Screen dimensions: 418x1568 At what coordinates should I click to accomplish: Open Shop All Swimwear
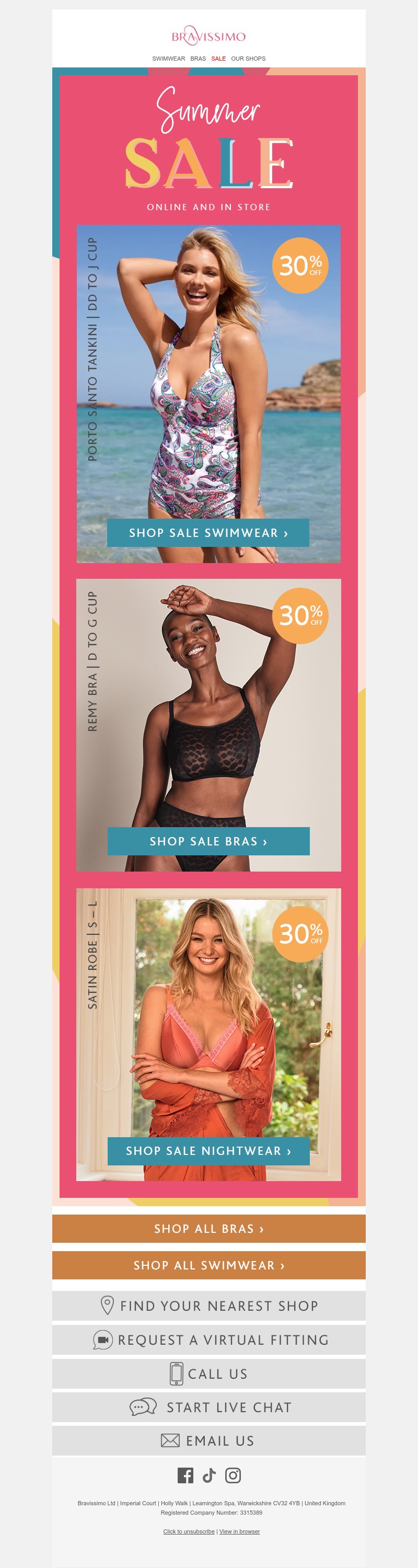(x=208, y=1265)
